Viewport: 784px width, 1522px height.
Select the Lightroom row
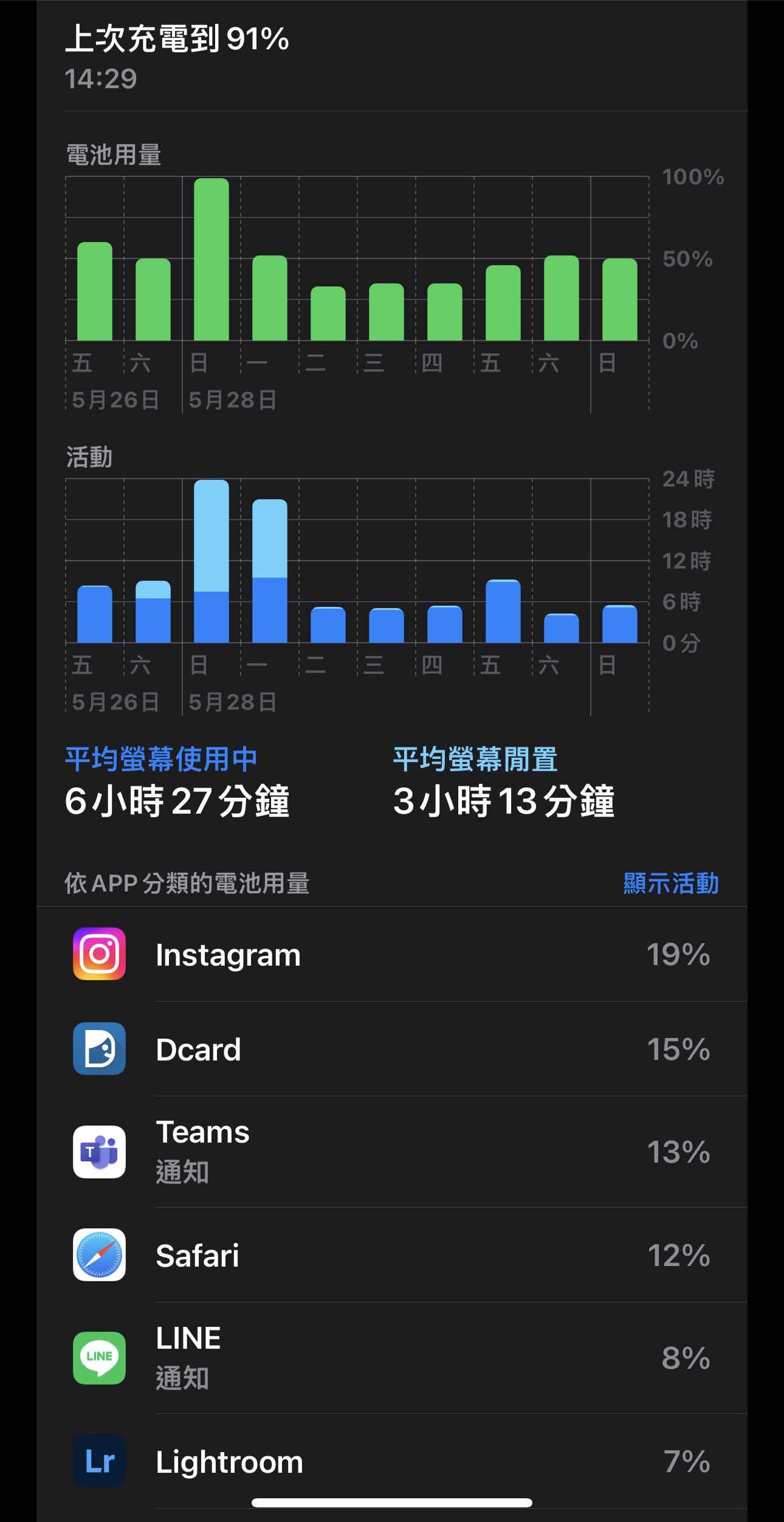click(391, 1461)
